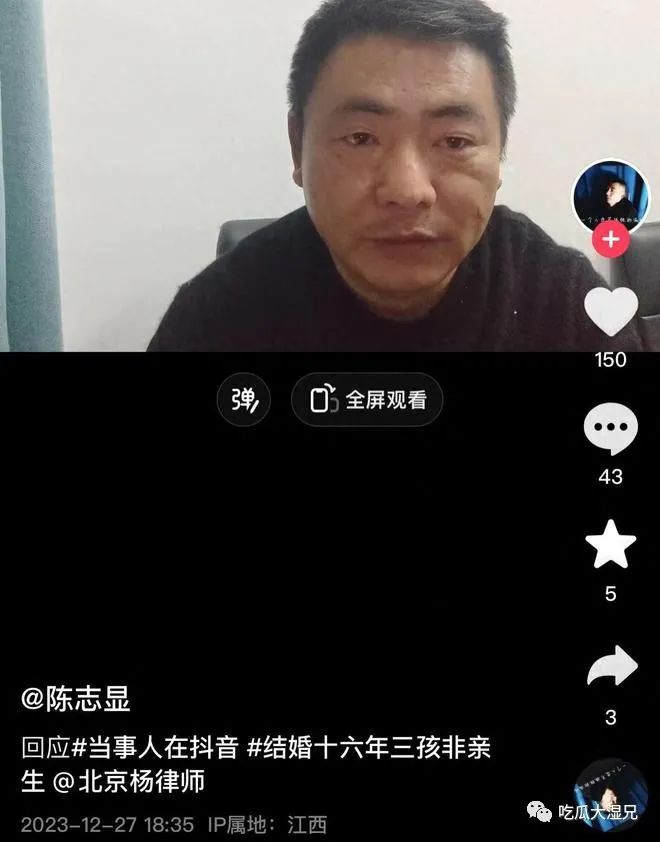
Task: Open the @陈志显 profile name
Action: 76,698
